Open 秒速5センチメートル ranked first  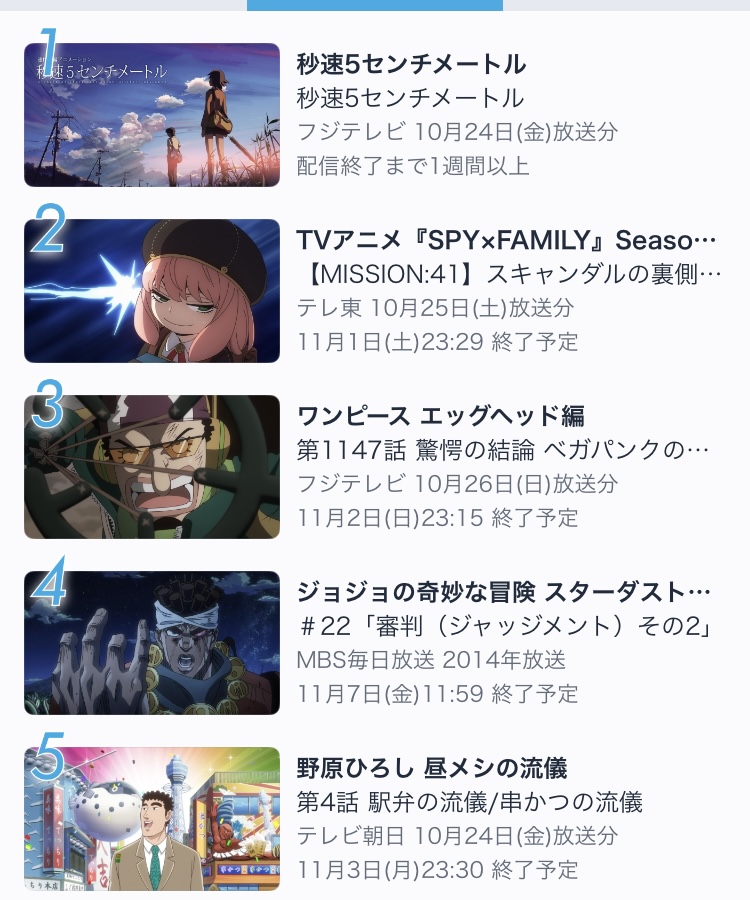coord(375,115)
